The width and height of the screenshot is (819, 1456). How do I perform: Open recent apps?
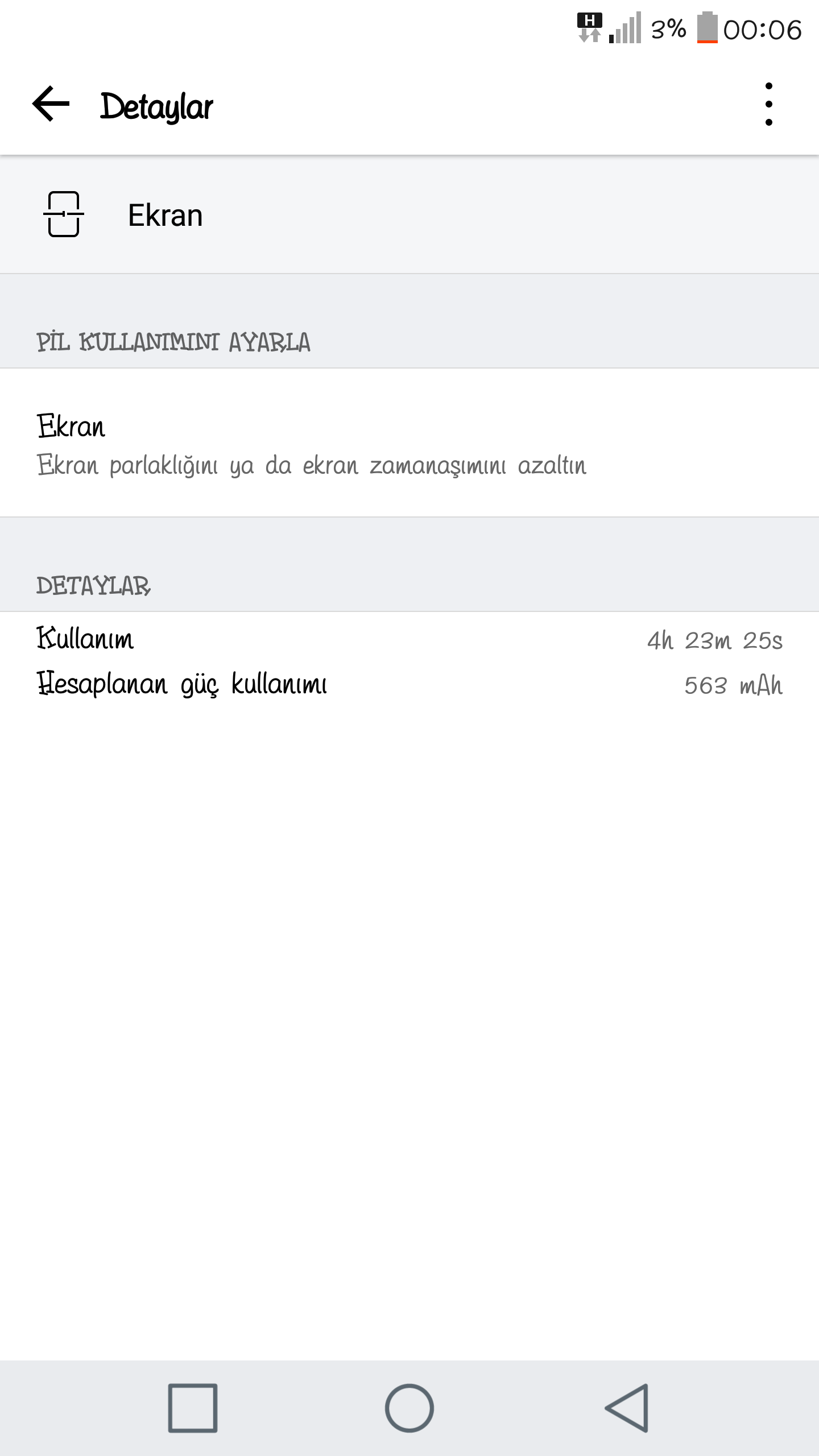tap(193, 1408)
